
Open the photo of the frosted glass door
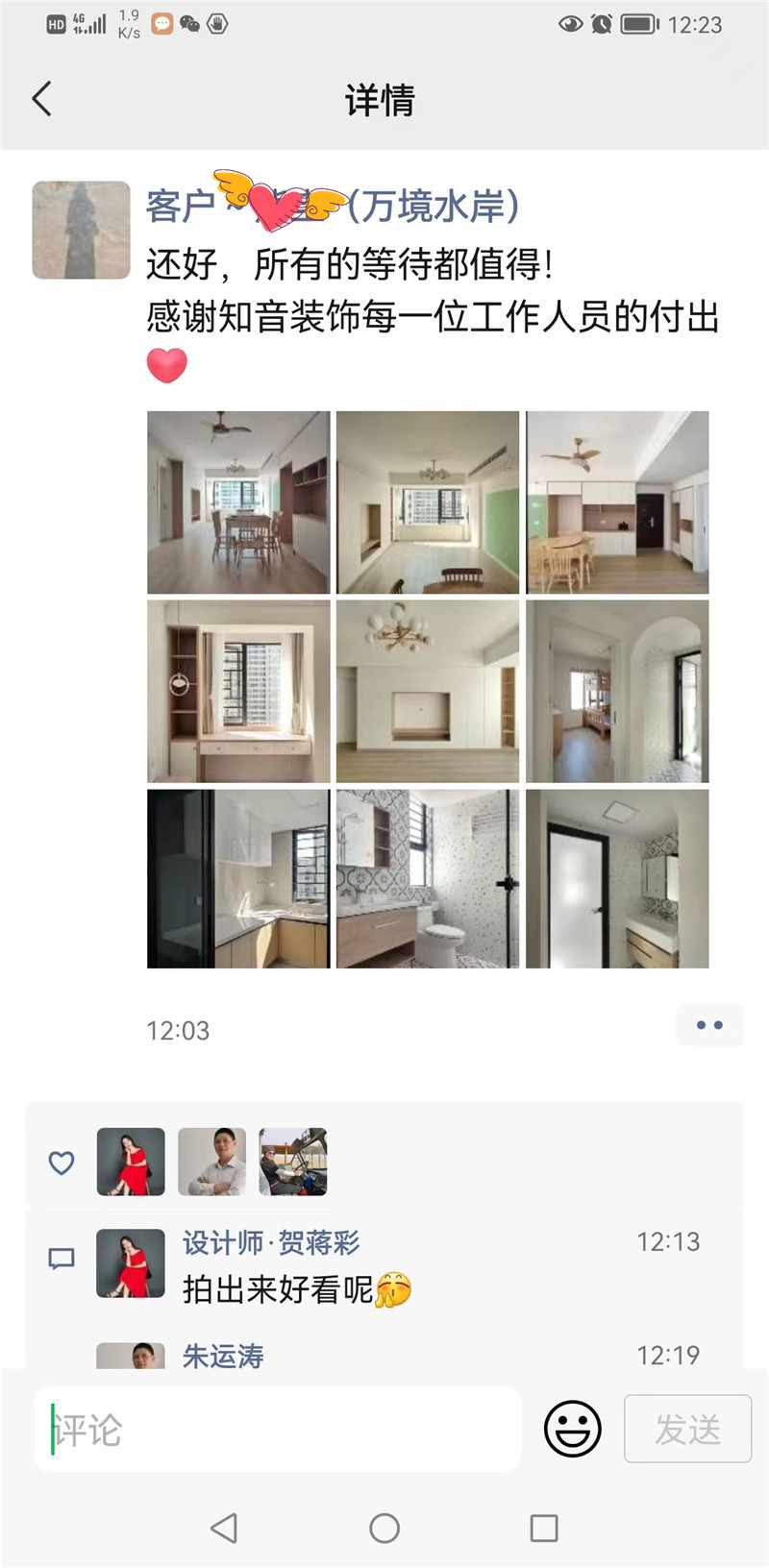click(617, 878)
